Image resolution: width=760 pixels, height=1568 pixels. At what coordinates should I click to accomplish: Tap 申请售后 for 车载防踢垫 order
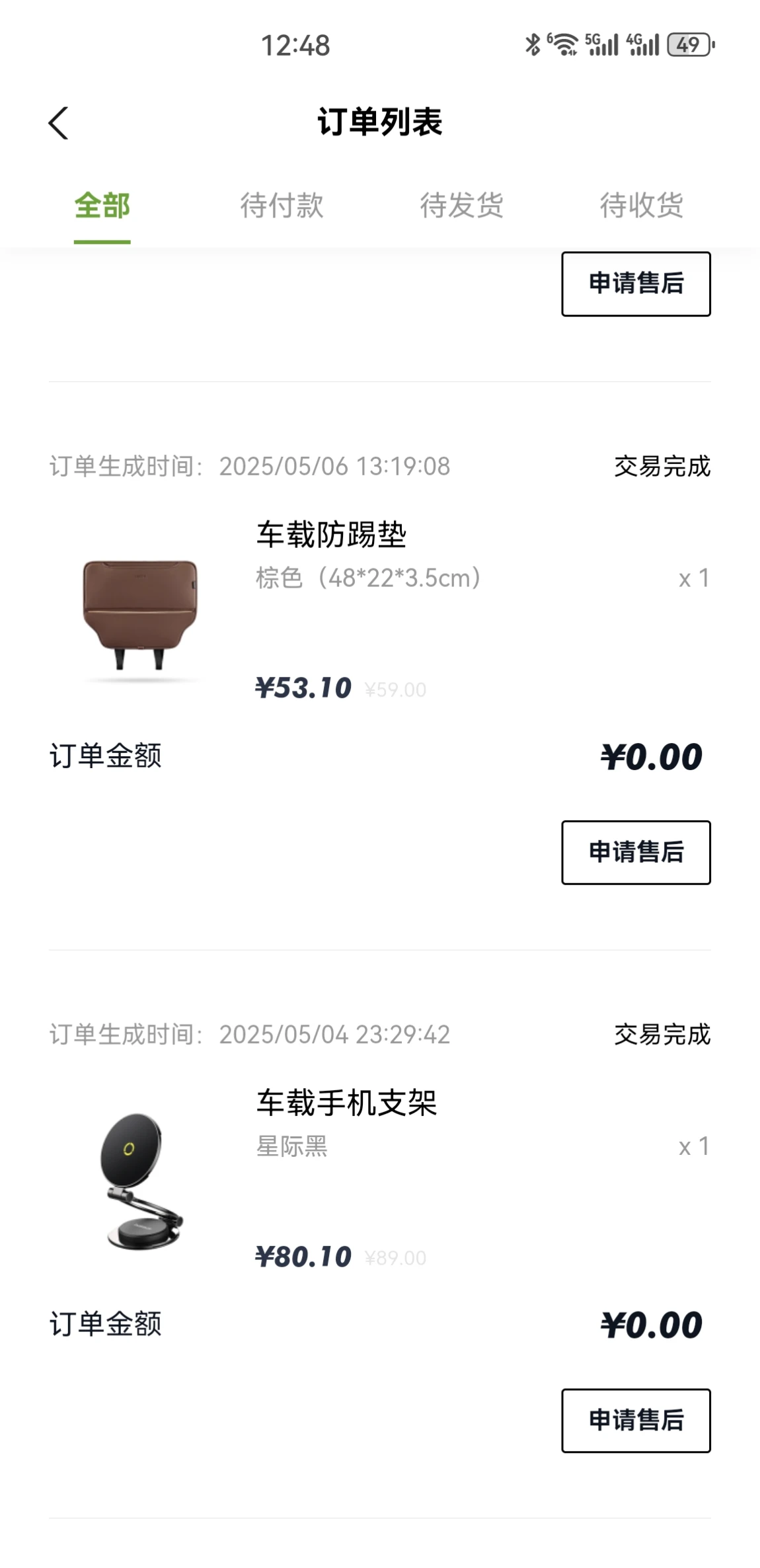(x=636, y=852)
